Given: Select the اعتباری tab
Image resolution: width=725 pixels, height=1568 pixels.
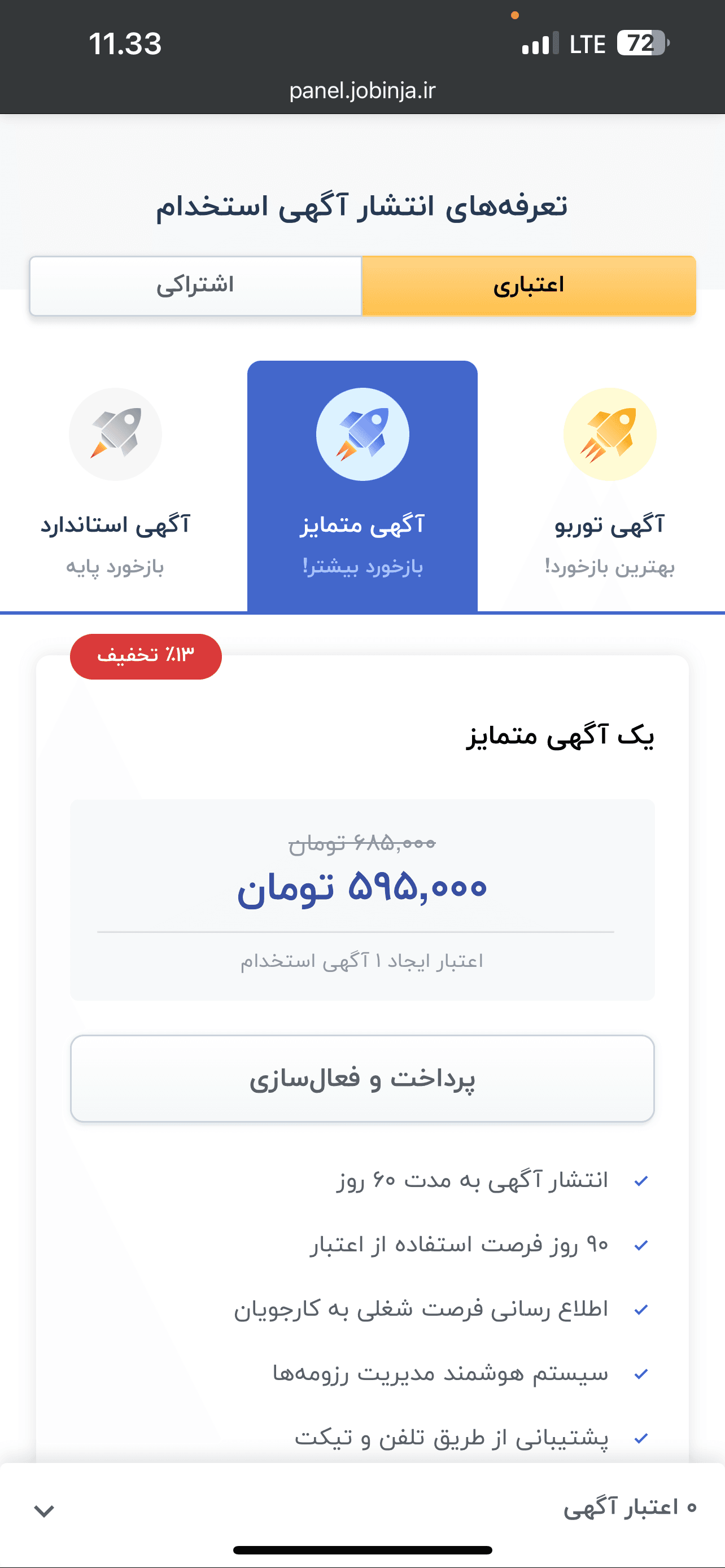Looking at the screenshot, I should [x=529, y=286].
